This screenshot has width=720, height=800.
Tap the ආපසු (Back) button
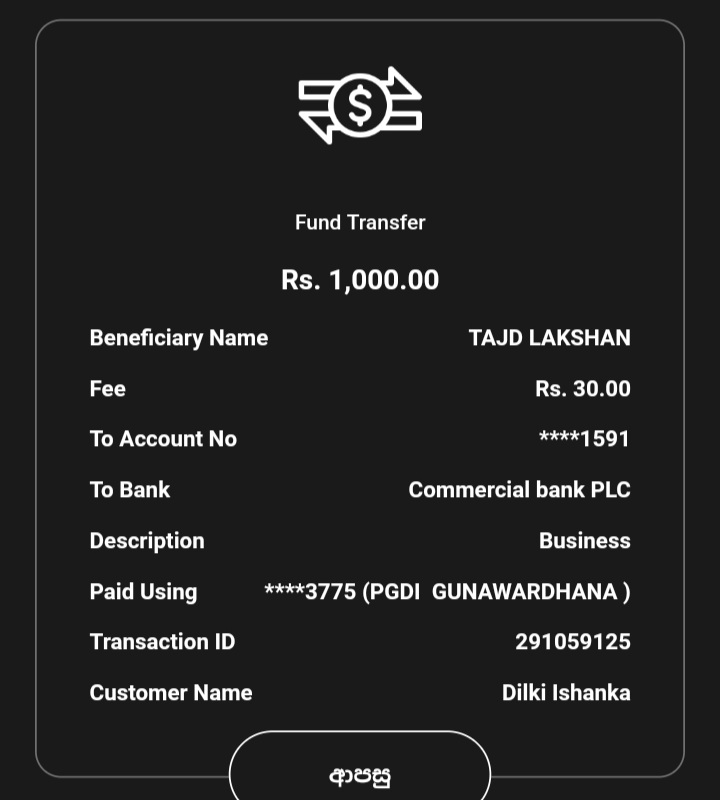360,773
